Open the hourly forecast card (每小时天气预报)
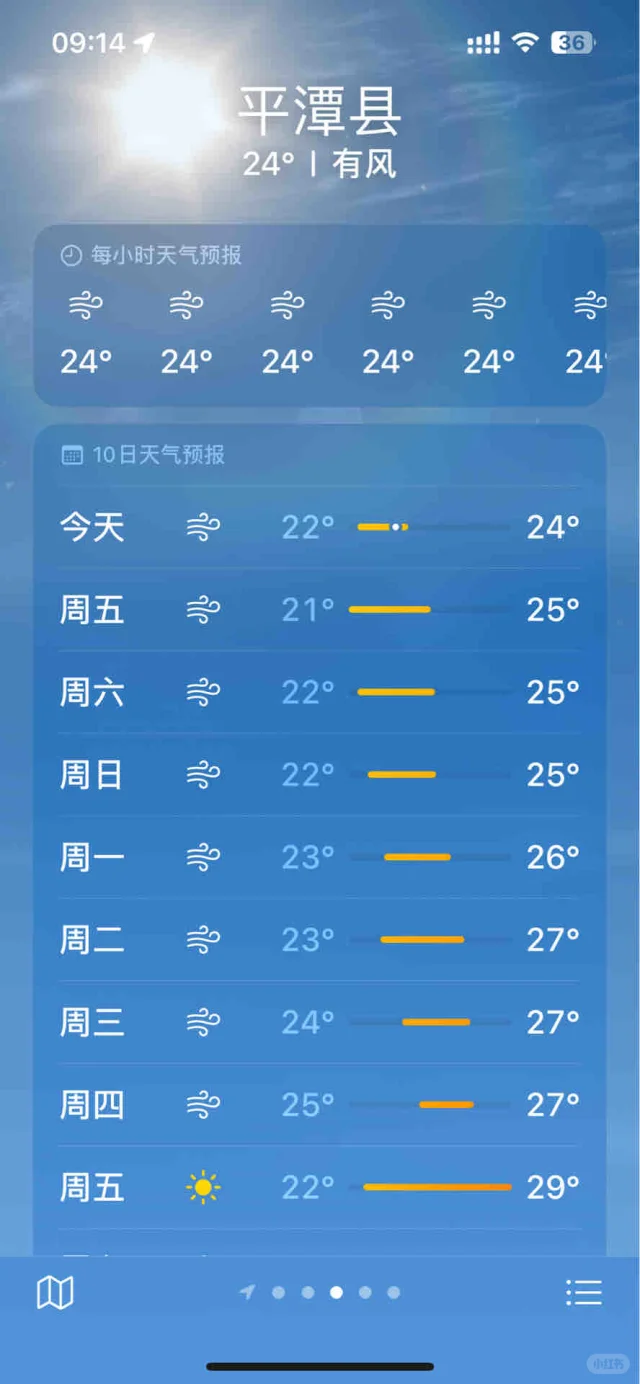Screen dimensions: 640x1384 pyautogui.click(x=320, y=315)
